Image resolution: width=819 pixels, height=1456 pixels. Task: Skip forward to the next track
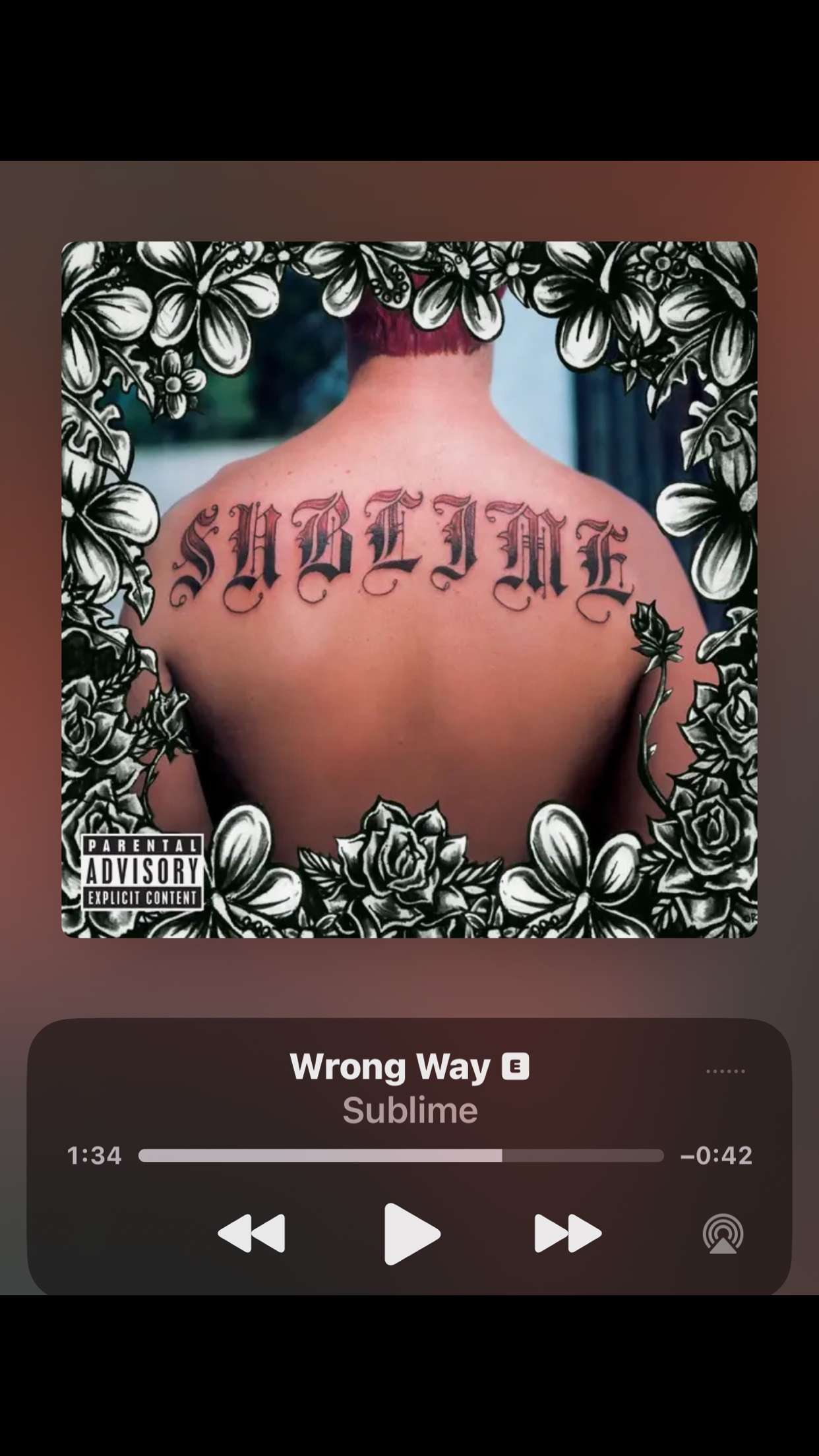coord(568,1233)
